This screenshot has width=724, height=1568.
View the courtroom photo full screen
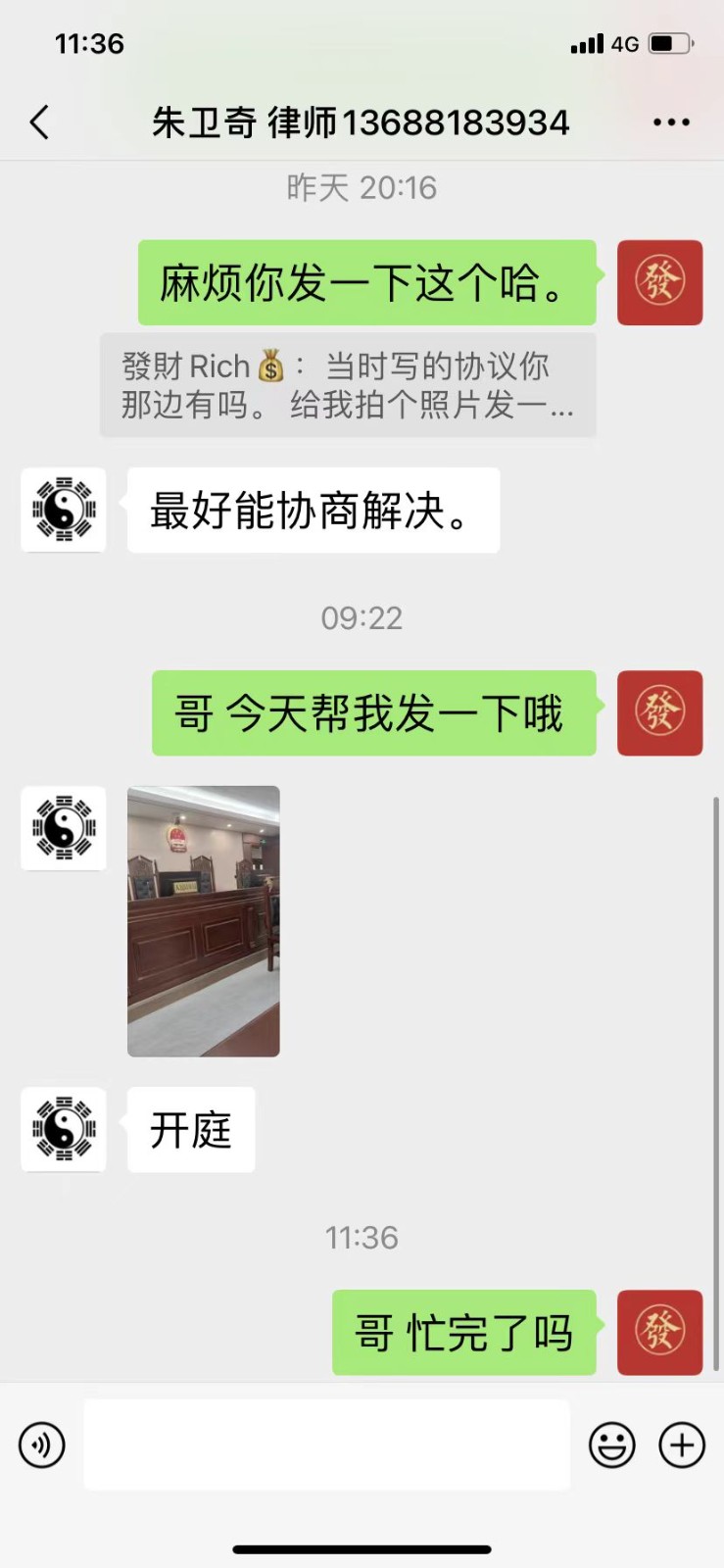204,921
